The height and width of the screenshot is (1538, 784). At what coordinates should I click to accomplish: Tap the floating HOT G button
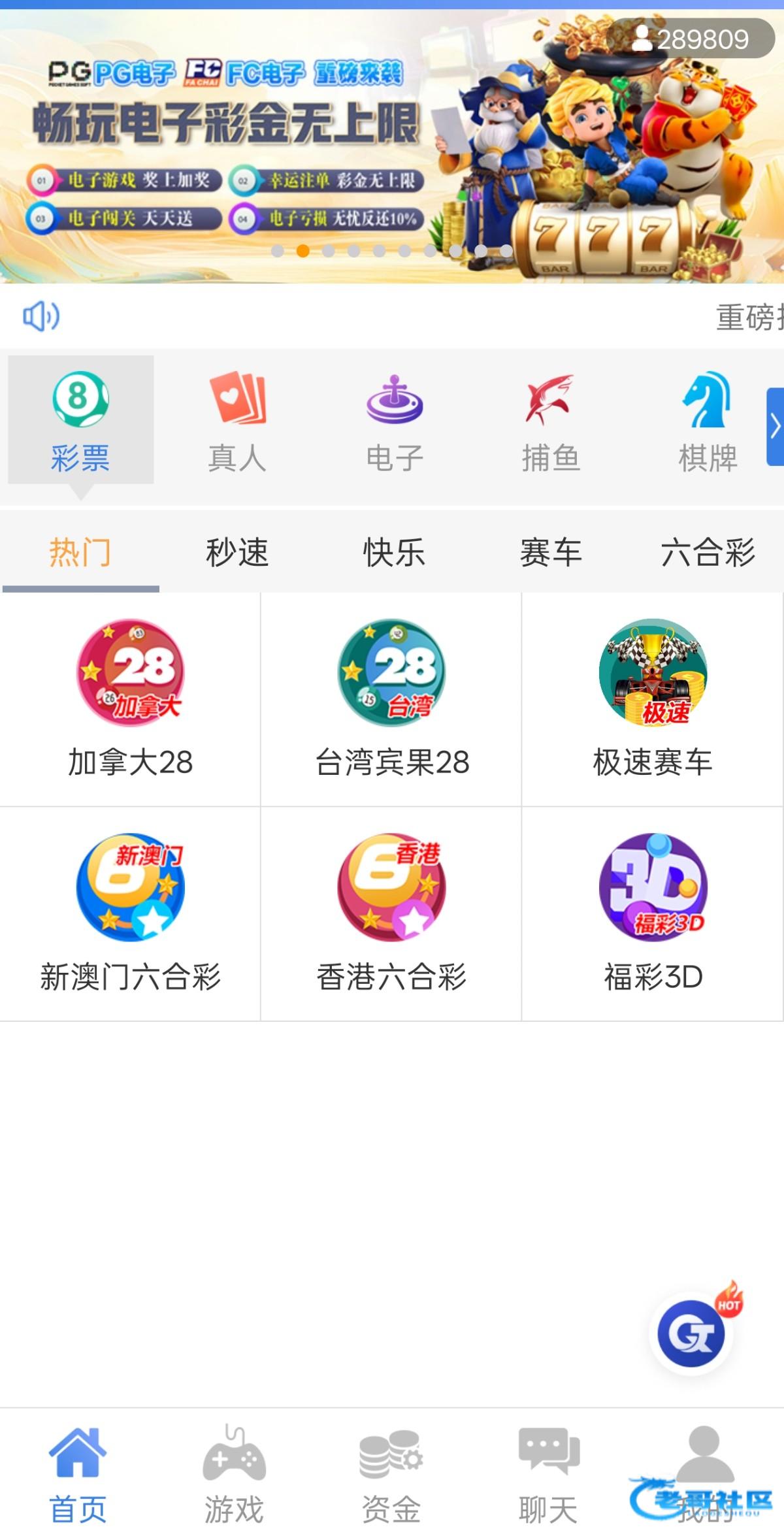692,1333
